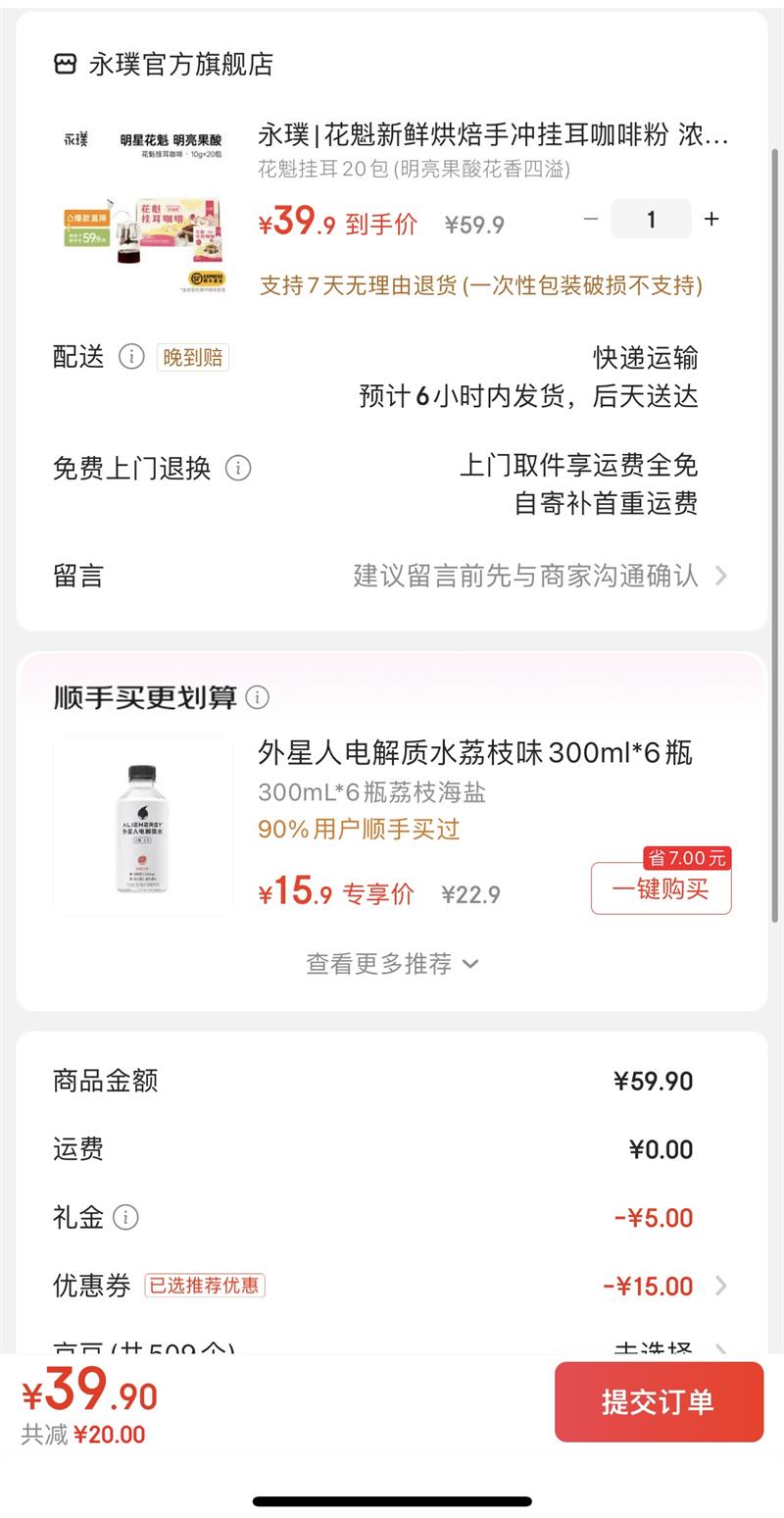Show info about 礼金 deduction
This screenshot has height=1518, width=784.
coord(125,1218)
